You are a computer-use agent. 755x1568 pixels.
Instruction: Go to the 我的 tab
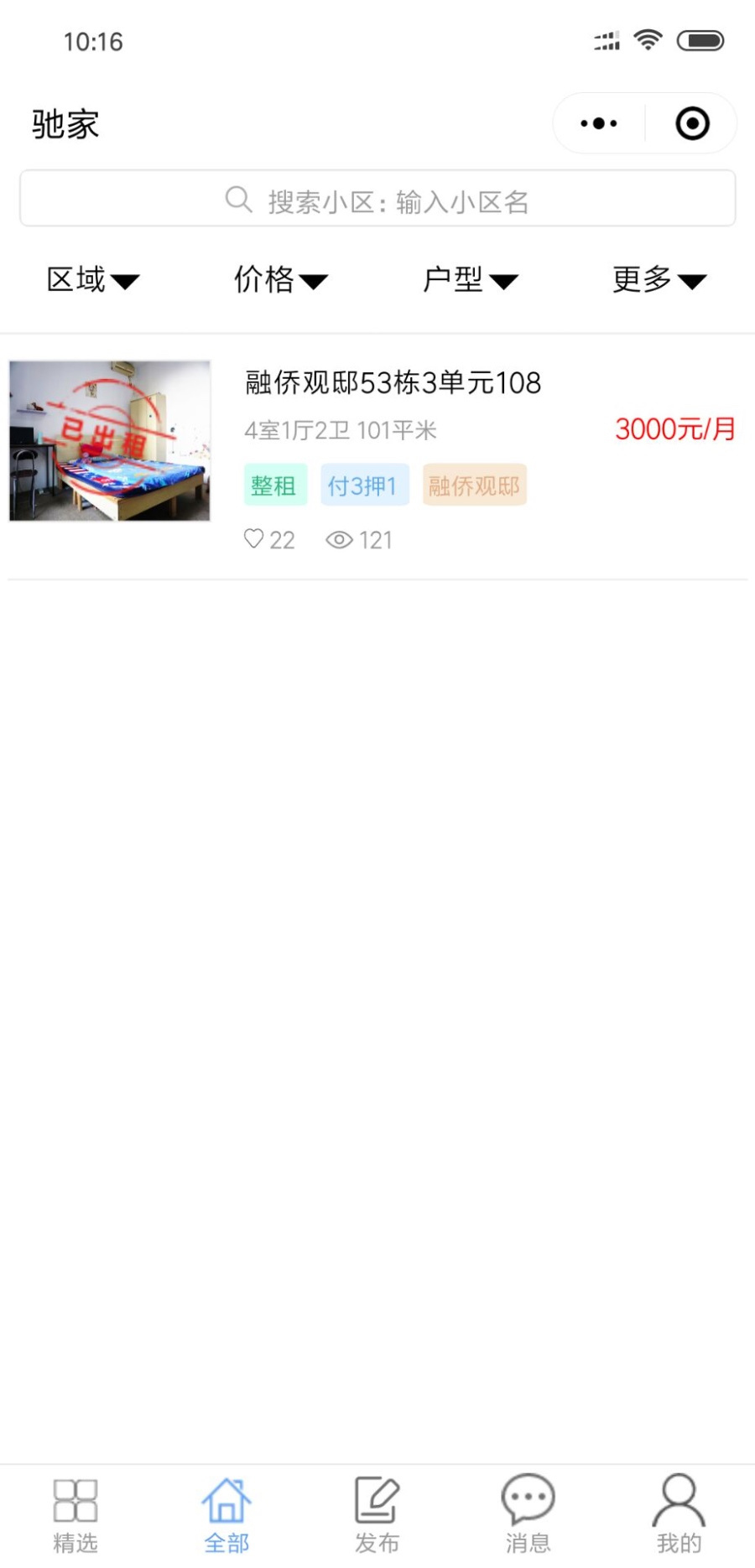point(679,1514)
